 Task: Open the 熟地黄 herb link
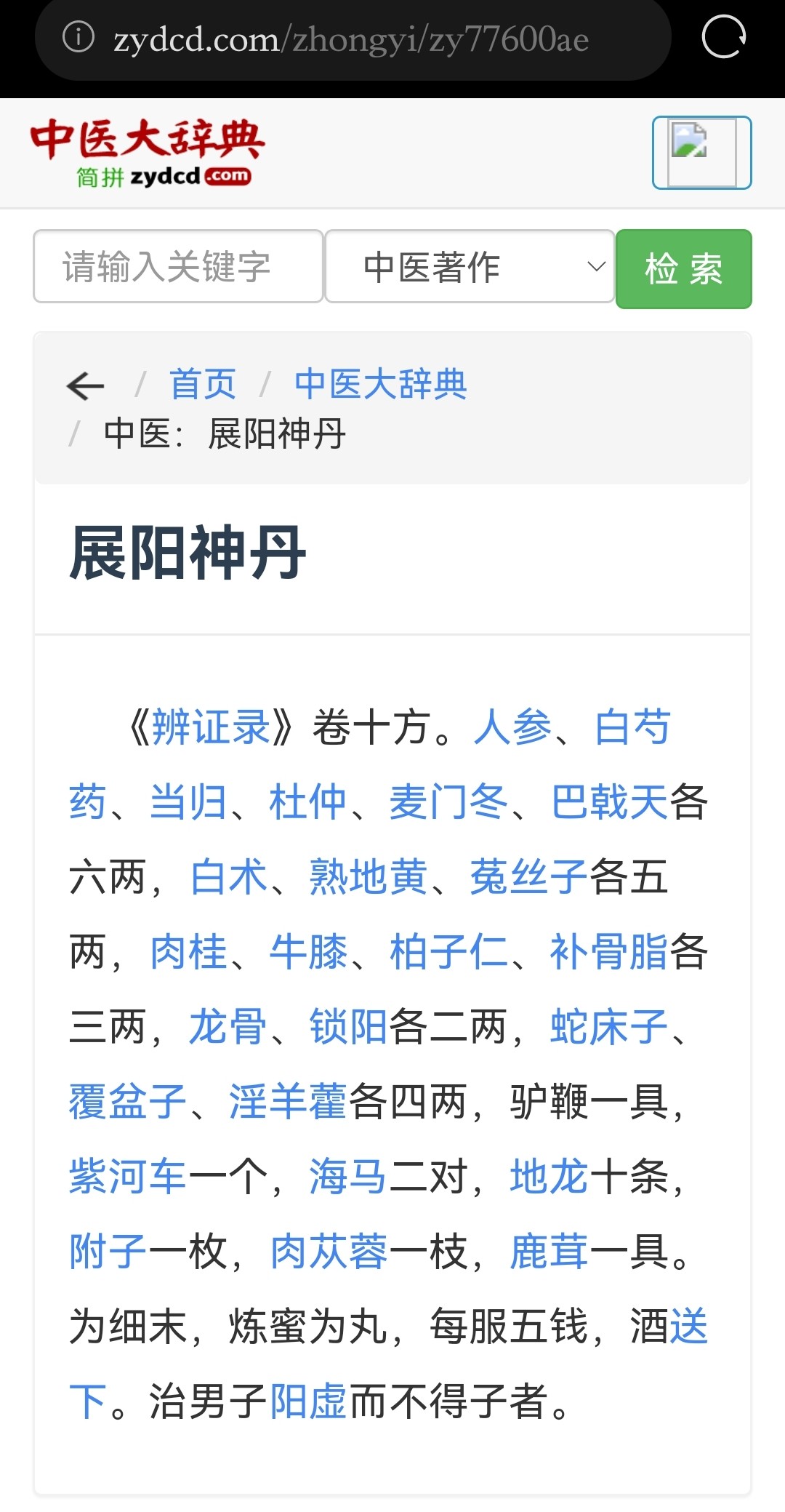[x=369, y=877]
